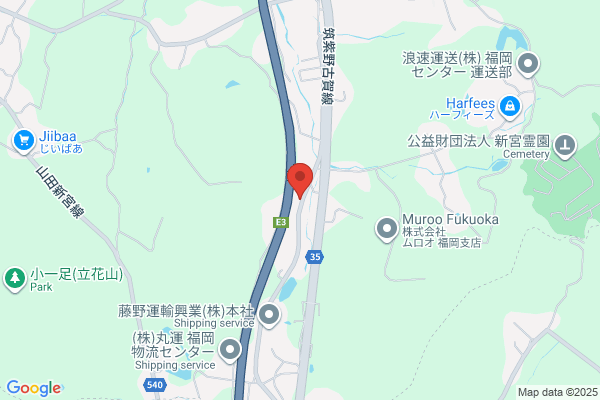
Task: Open the 浪速運送(株) 福岡センター pin
Action: tap(528, 64)
